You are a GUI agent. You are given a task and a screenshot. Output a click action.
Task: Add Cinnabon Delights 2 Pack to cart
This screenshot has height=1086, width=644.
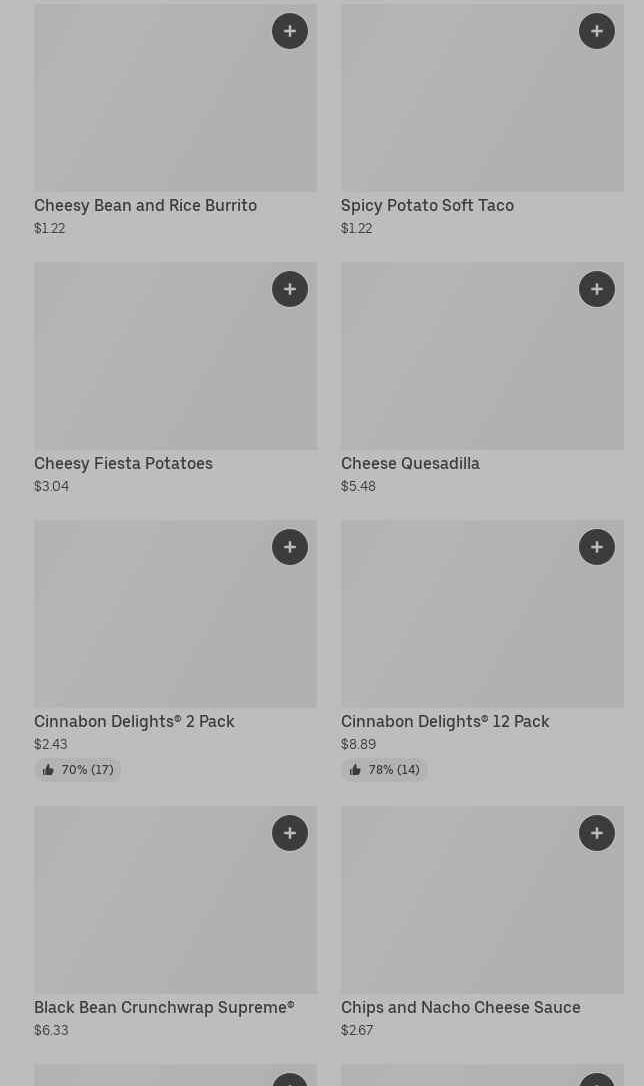click(290, 547)
